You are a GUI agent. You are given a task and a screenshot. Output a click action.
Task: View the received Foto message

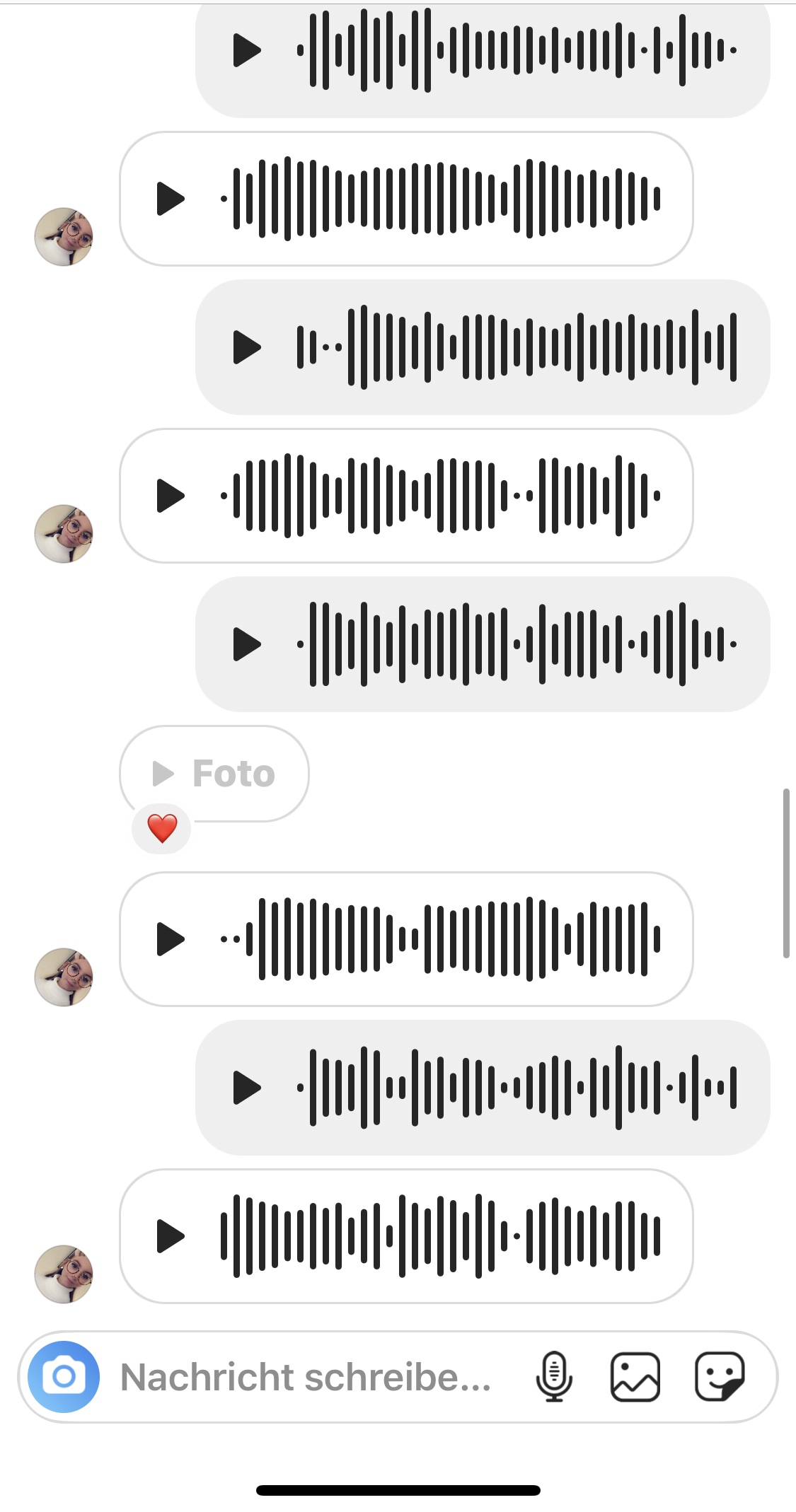214,773
